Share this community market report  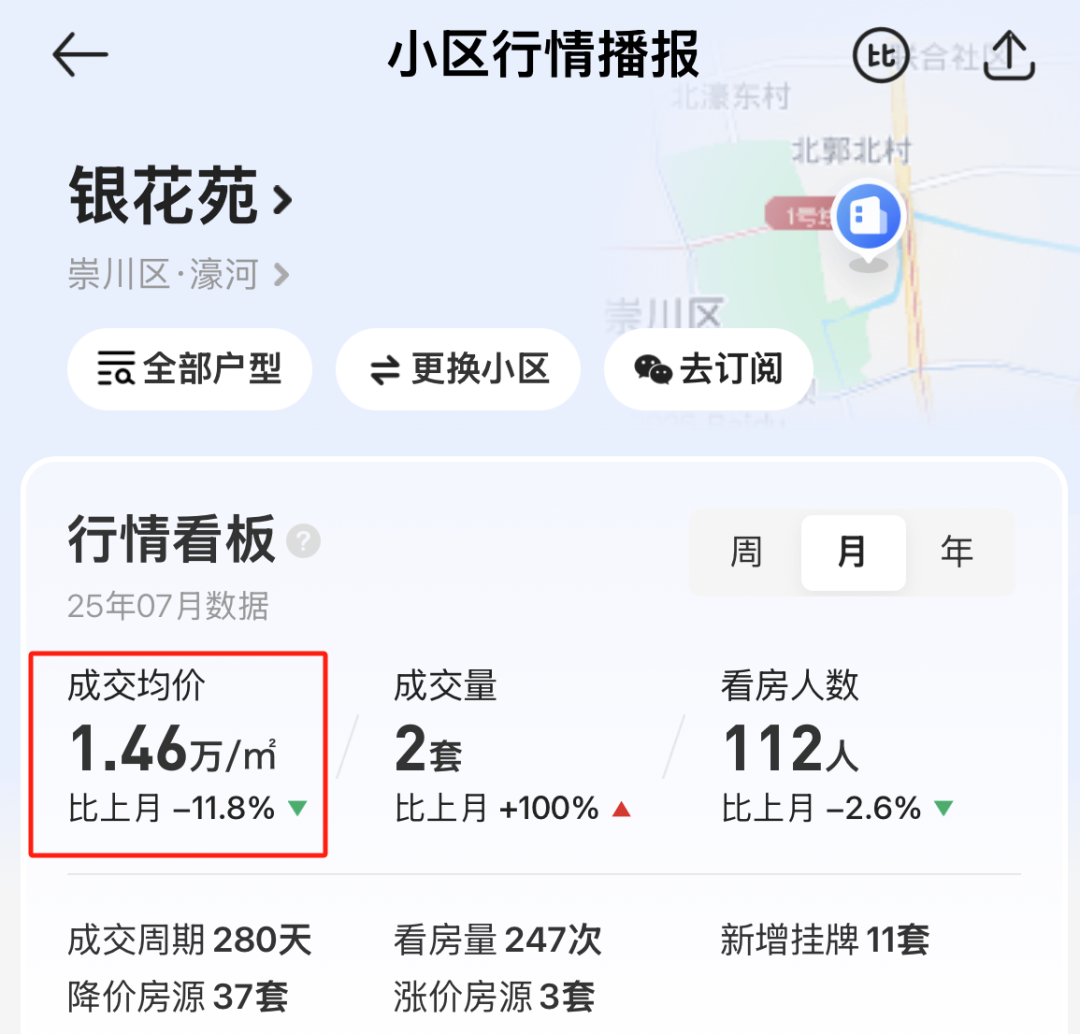tap(1008, 55)
